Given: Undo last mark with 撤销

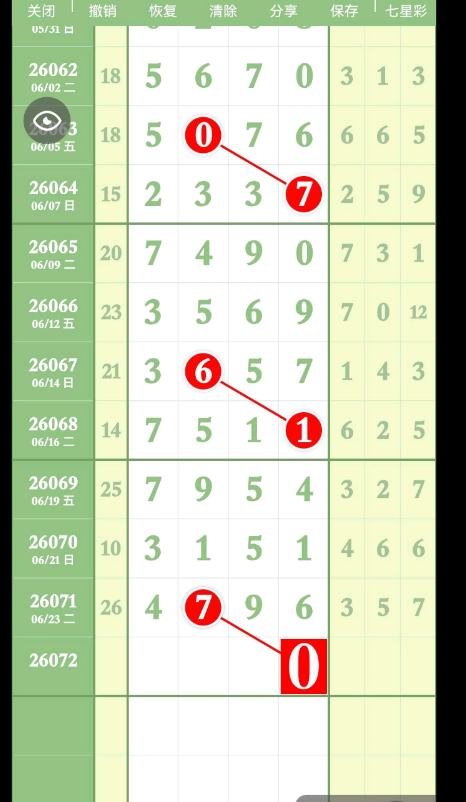Looking at the screenshot, I should pos(102,11).
